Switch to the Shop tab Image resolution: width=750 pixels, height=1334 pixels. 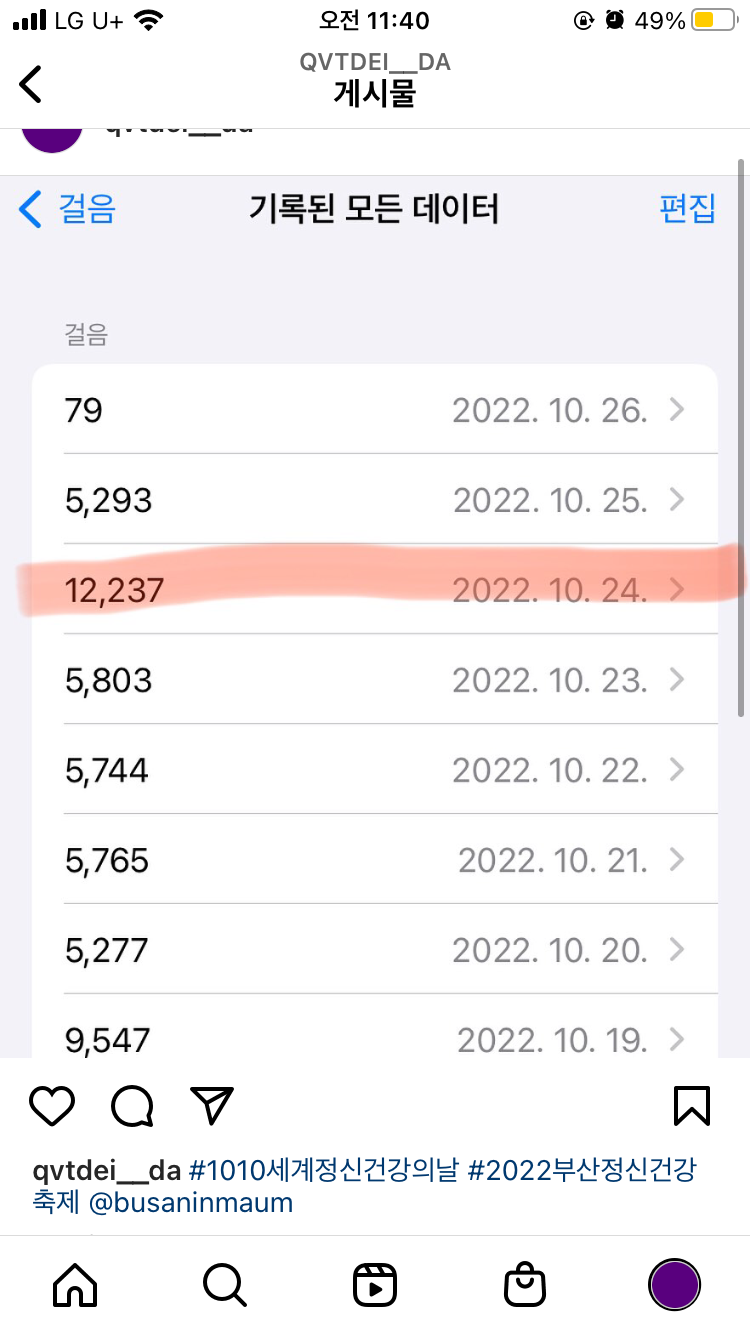(x=525, y=1284)
